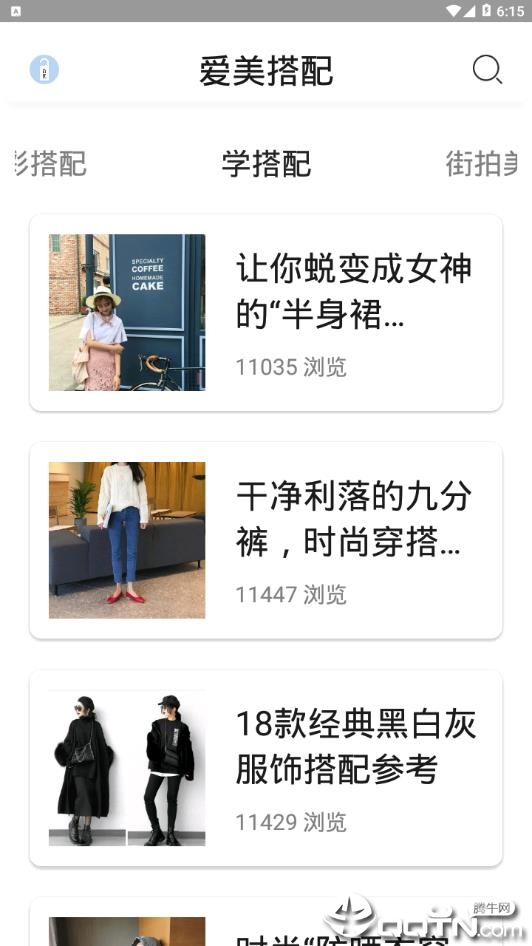Switch to the partially visible 搭配 tab on left
This screenshot has width=532, height=946.
(x=51, y=164)
